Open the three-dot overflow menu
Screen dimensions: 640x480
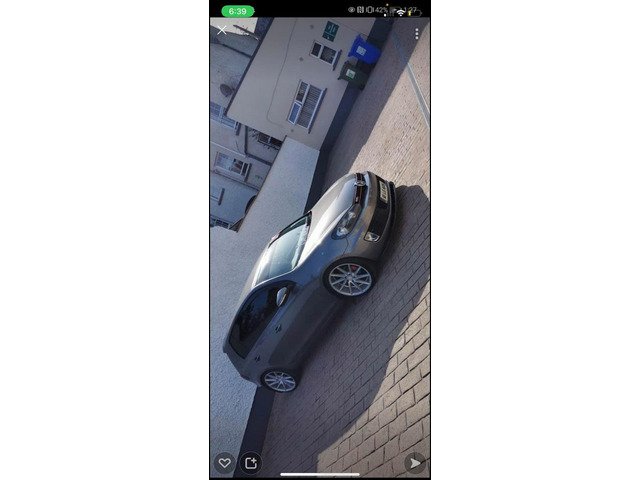click(416, 33)
